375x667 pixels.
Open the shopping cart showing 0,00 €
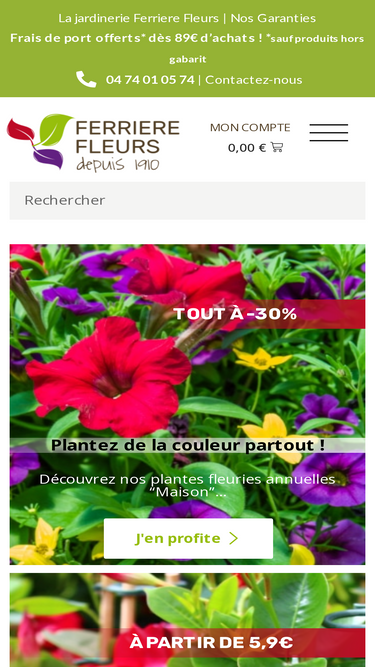(255, 148)
